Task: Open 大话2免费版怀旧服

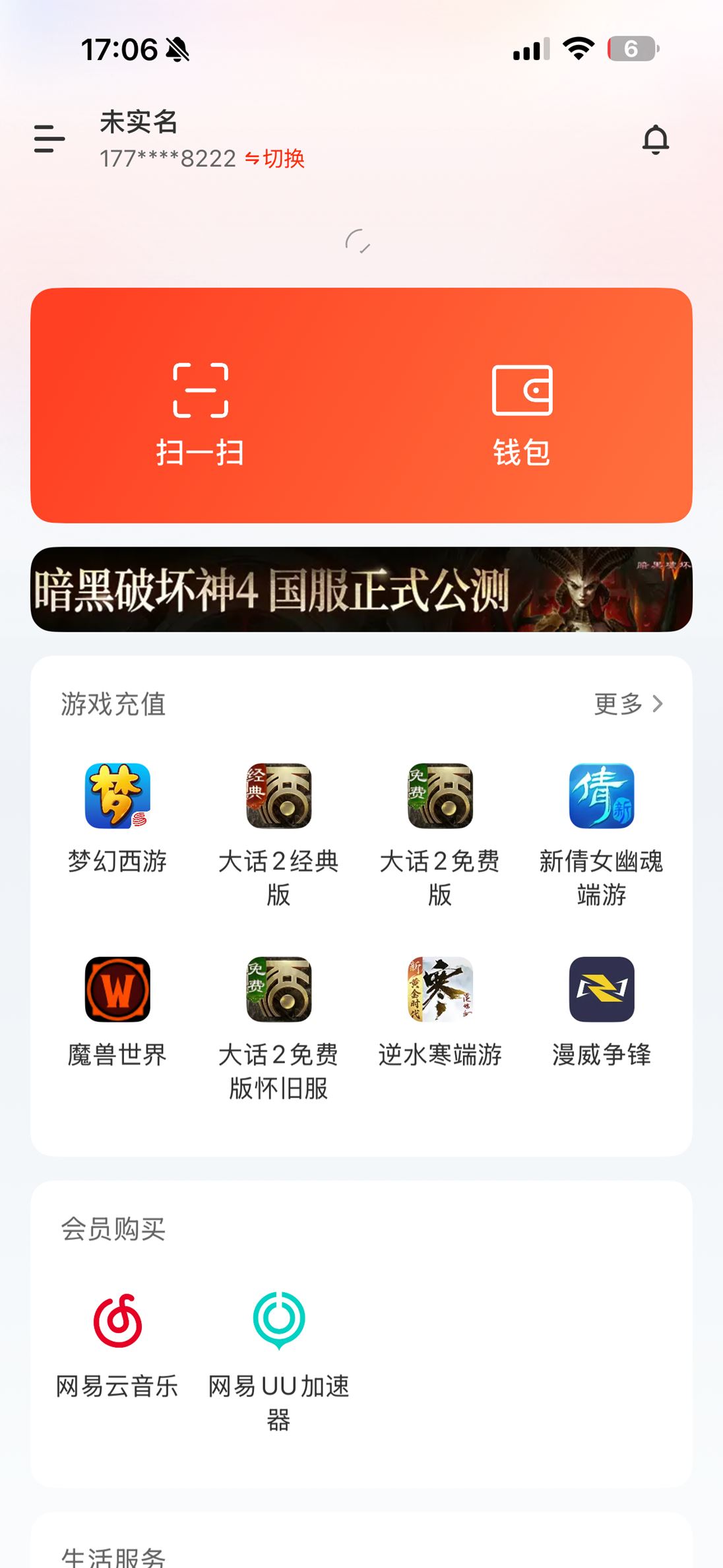Action: tap(278, 989)
